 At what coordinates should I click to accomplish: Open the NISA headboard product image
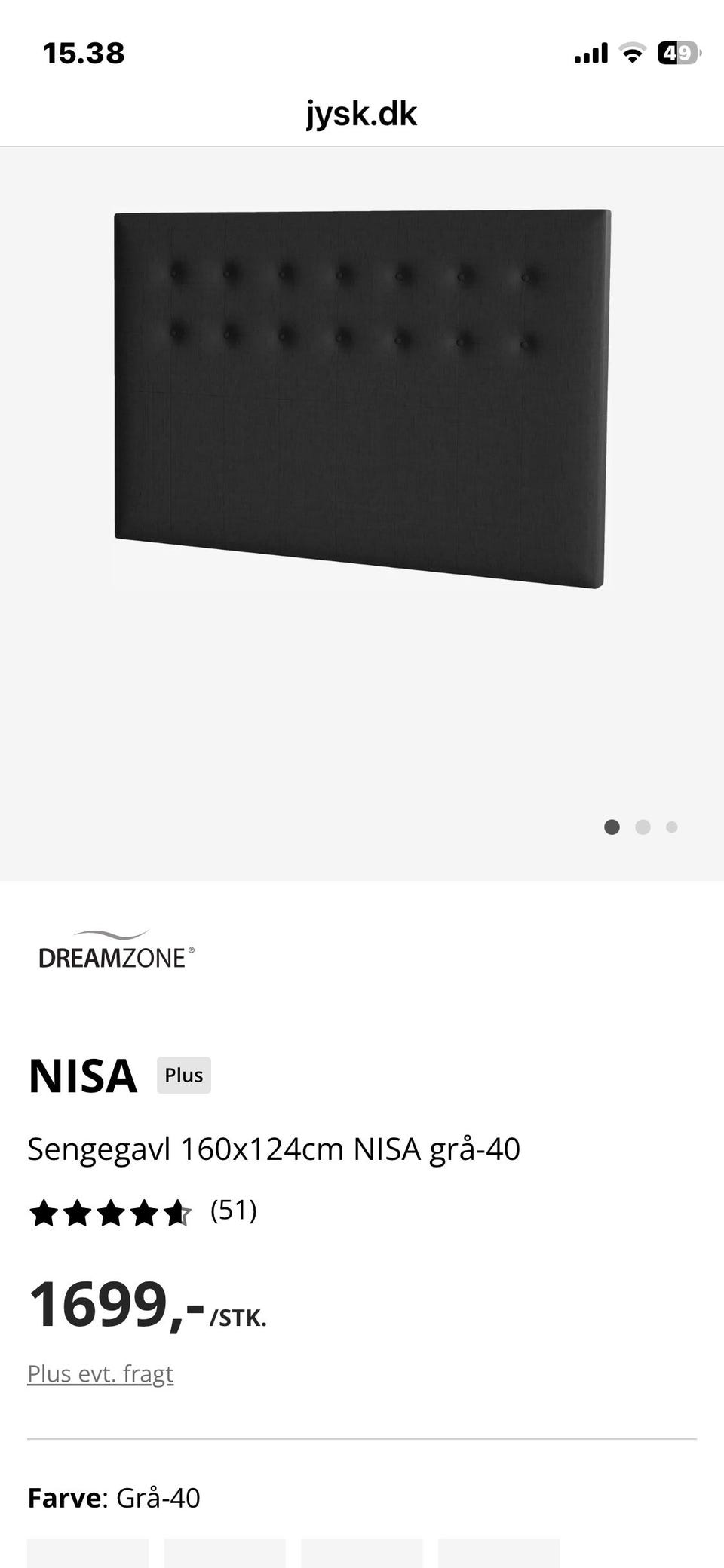(x=362, y=399)
